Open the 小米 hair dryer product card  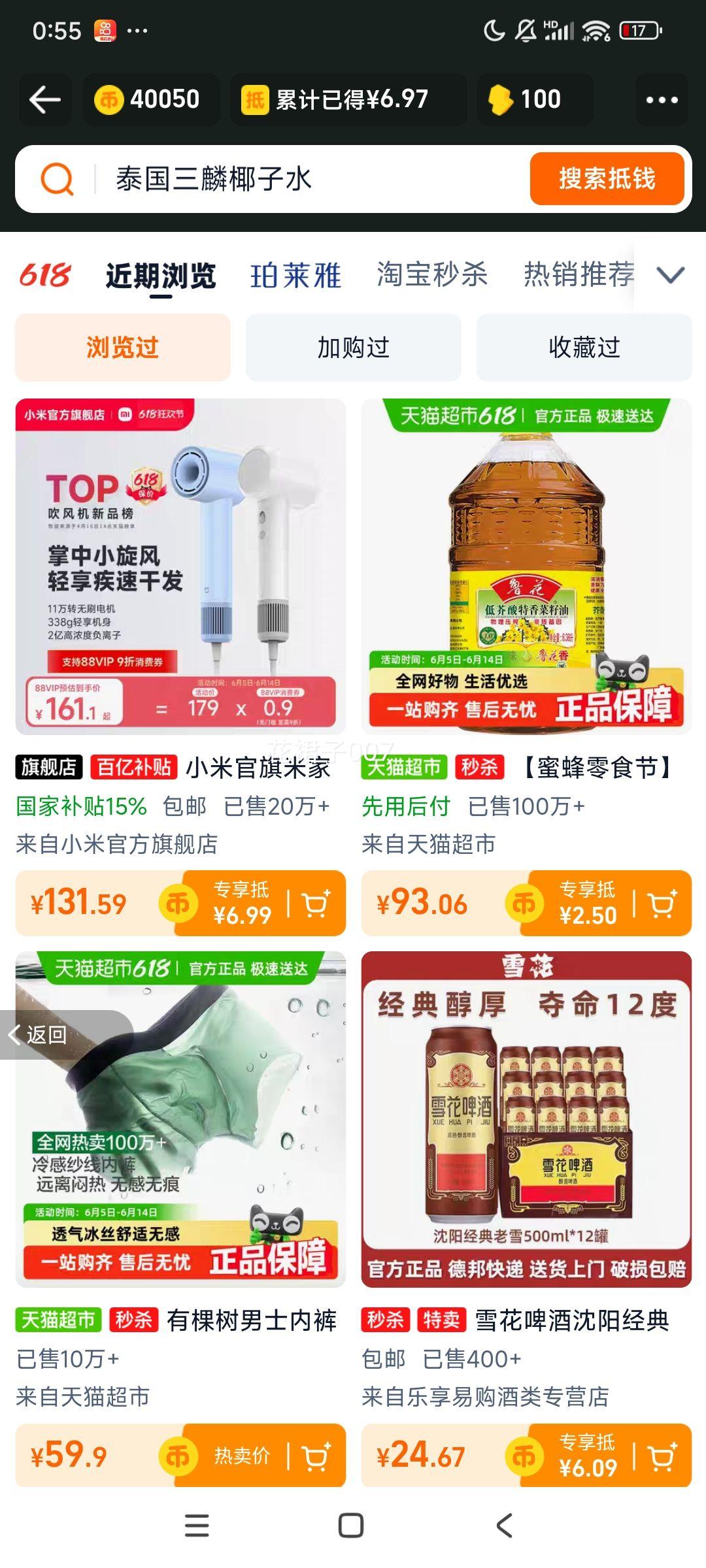(180, 566)
